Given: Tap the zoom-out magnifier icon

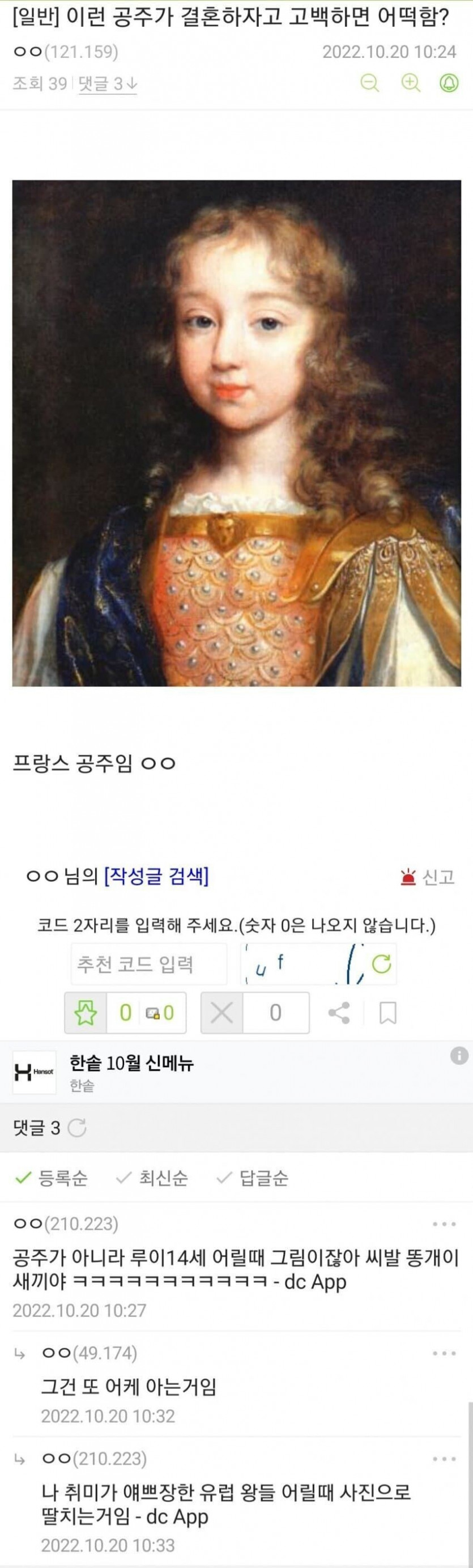Looking at the screenshot, I should tap(369, 83).
